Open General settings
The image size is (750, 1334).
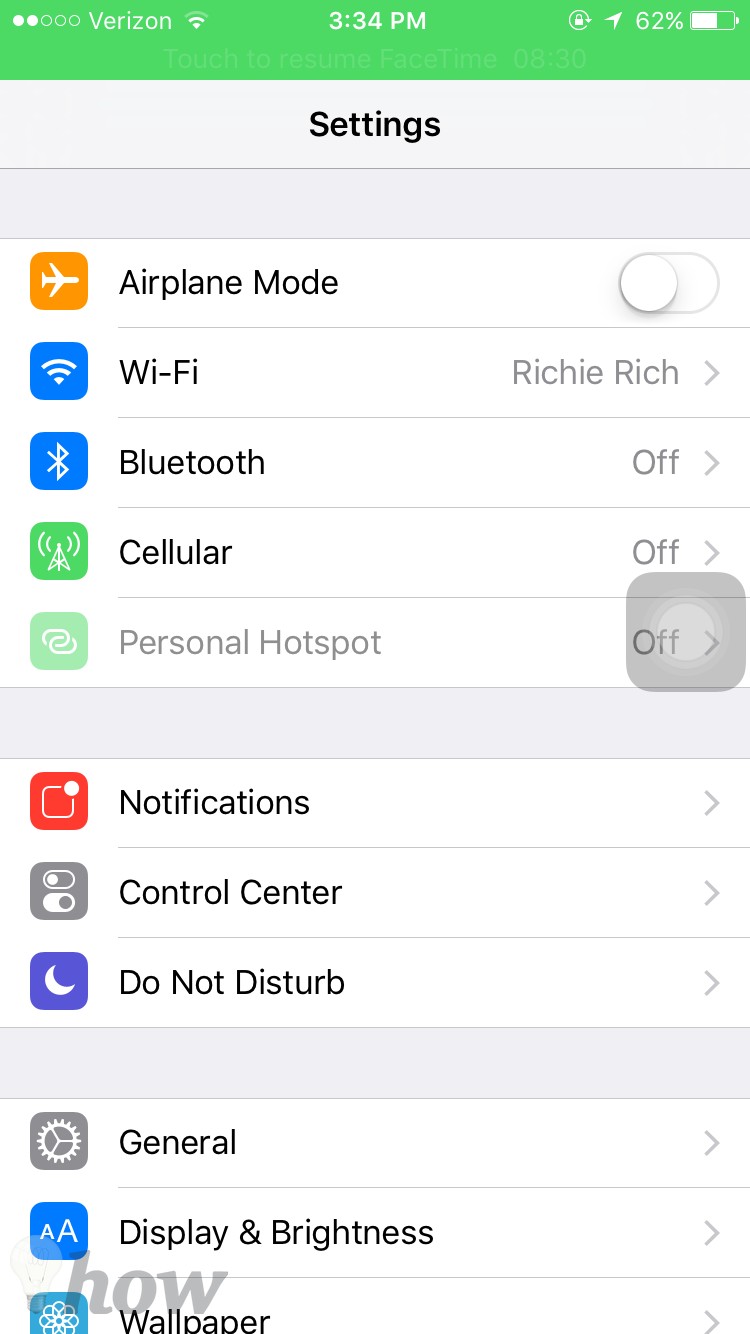[375, 1143]
